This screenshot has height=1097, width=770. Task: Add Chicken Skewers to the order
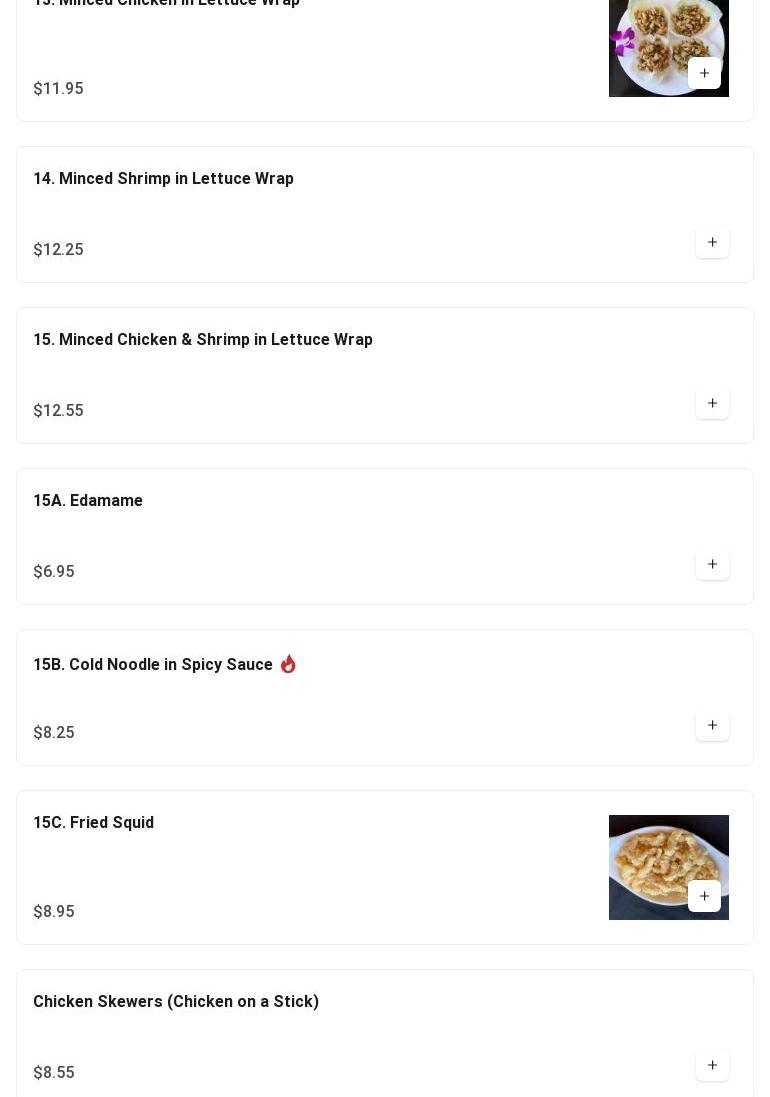pyautogui.click(x=712, y=1065)
